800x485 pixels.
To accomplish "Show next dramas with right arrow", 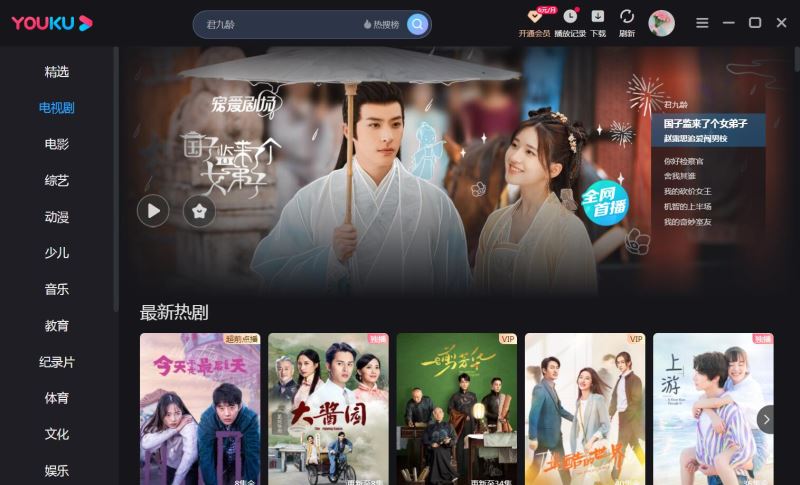I will pos(765,419).
